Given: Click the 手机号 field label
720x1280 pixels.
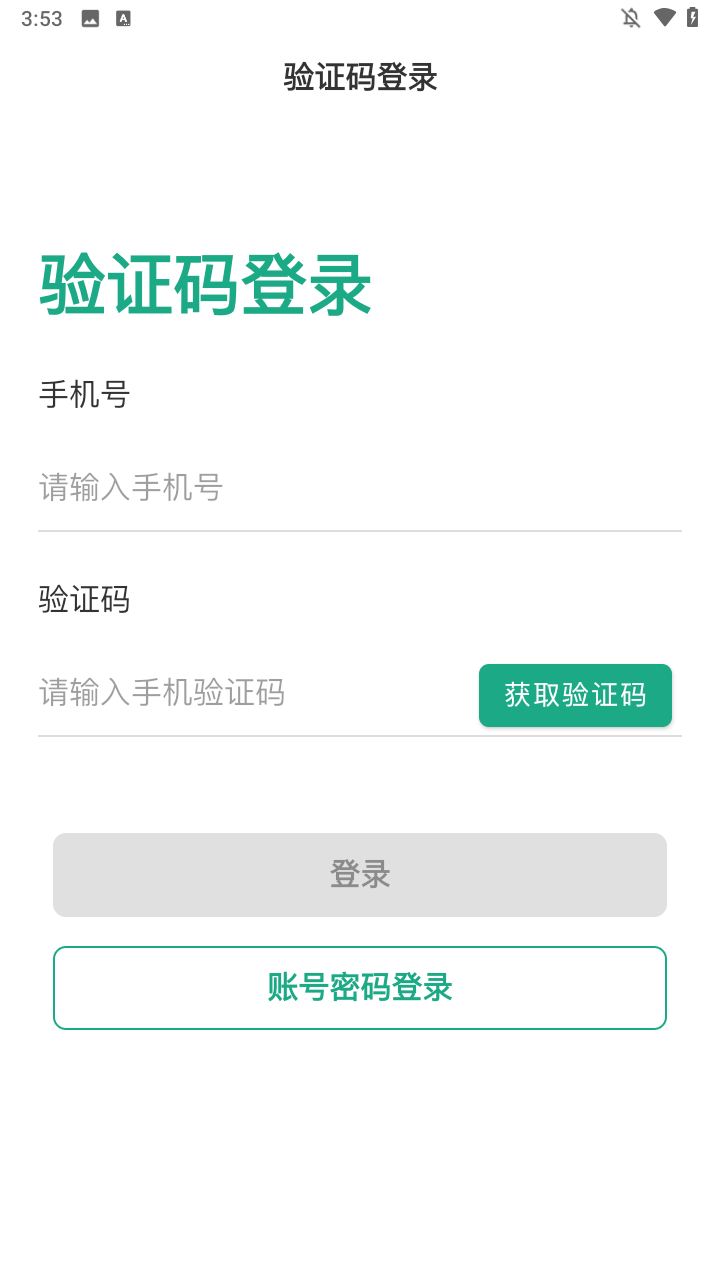Looking at the screenshot, I should point(84,396).
